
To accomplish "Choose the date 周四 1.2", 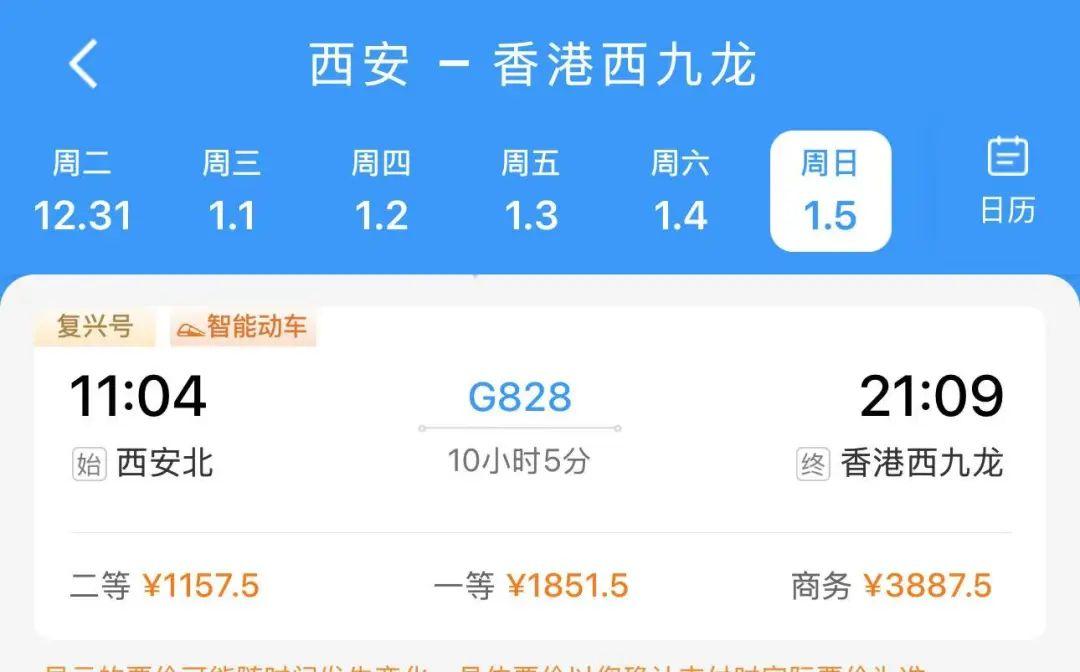I will point(381,191).
